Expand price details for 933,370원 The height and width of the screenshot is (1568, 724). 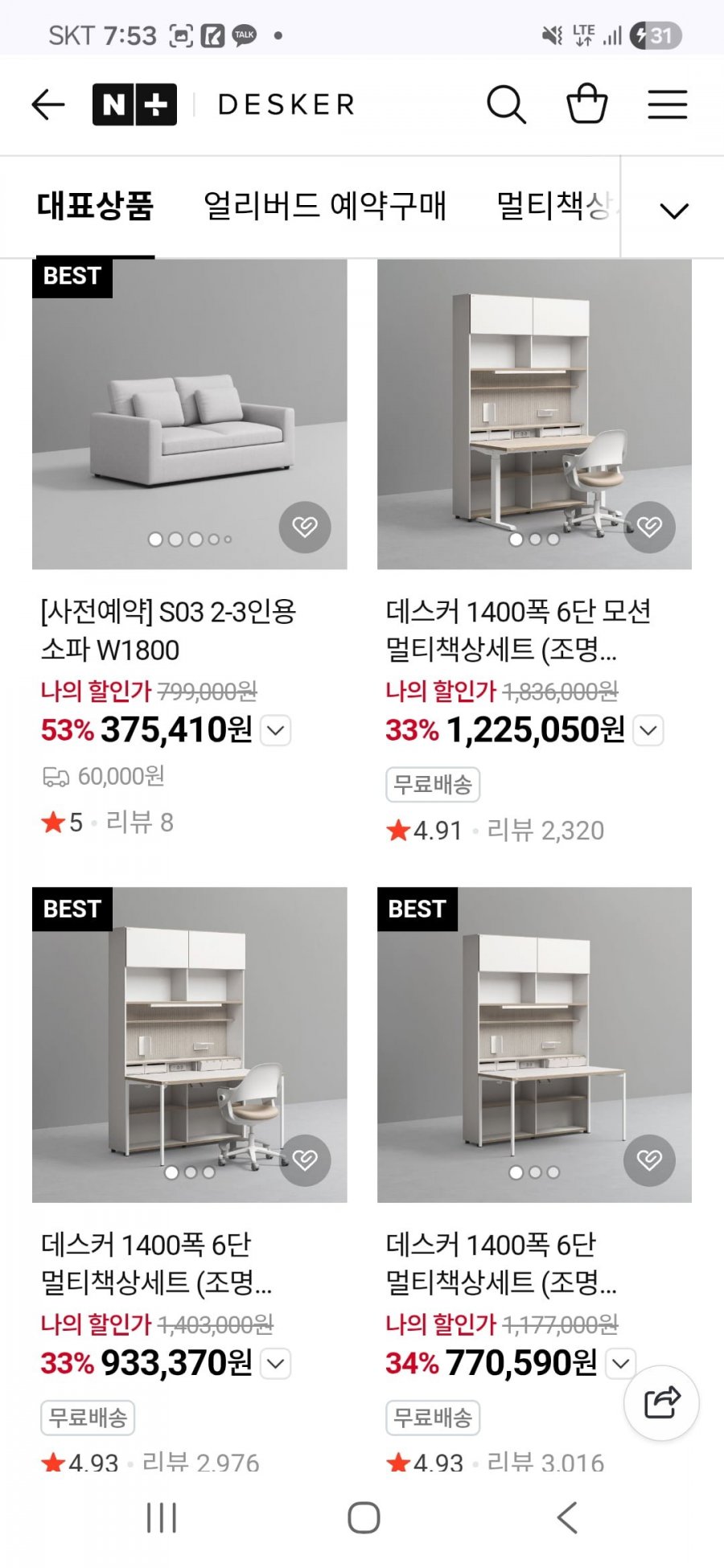coord(276,1364)
